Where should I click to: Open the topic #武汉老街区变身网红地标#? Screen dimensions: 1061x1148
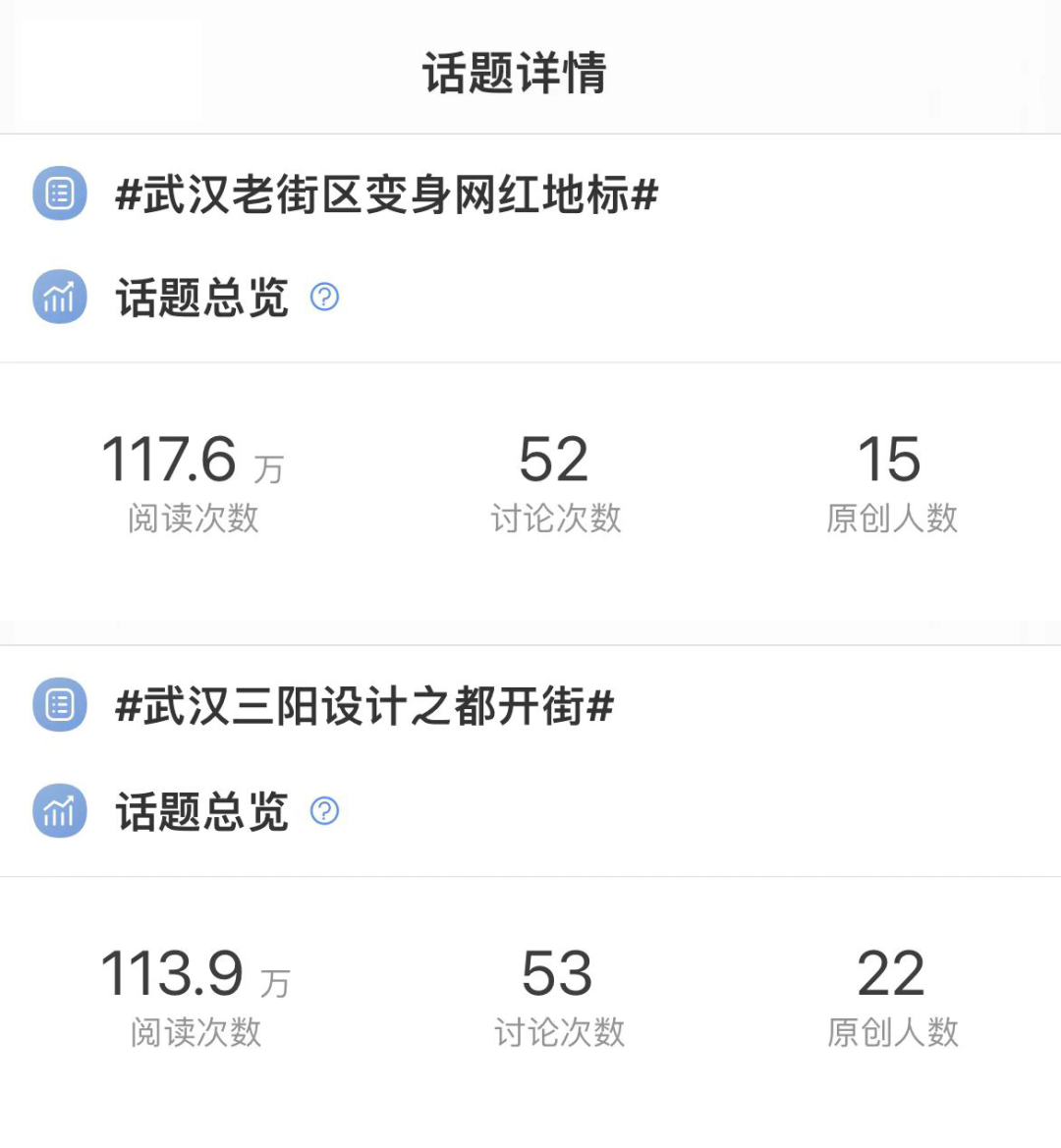(x=386, y=194)
